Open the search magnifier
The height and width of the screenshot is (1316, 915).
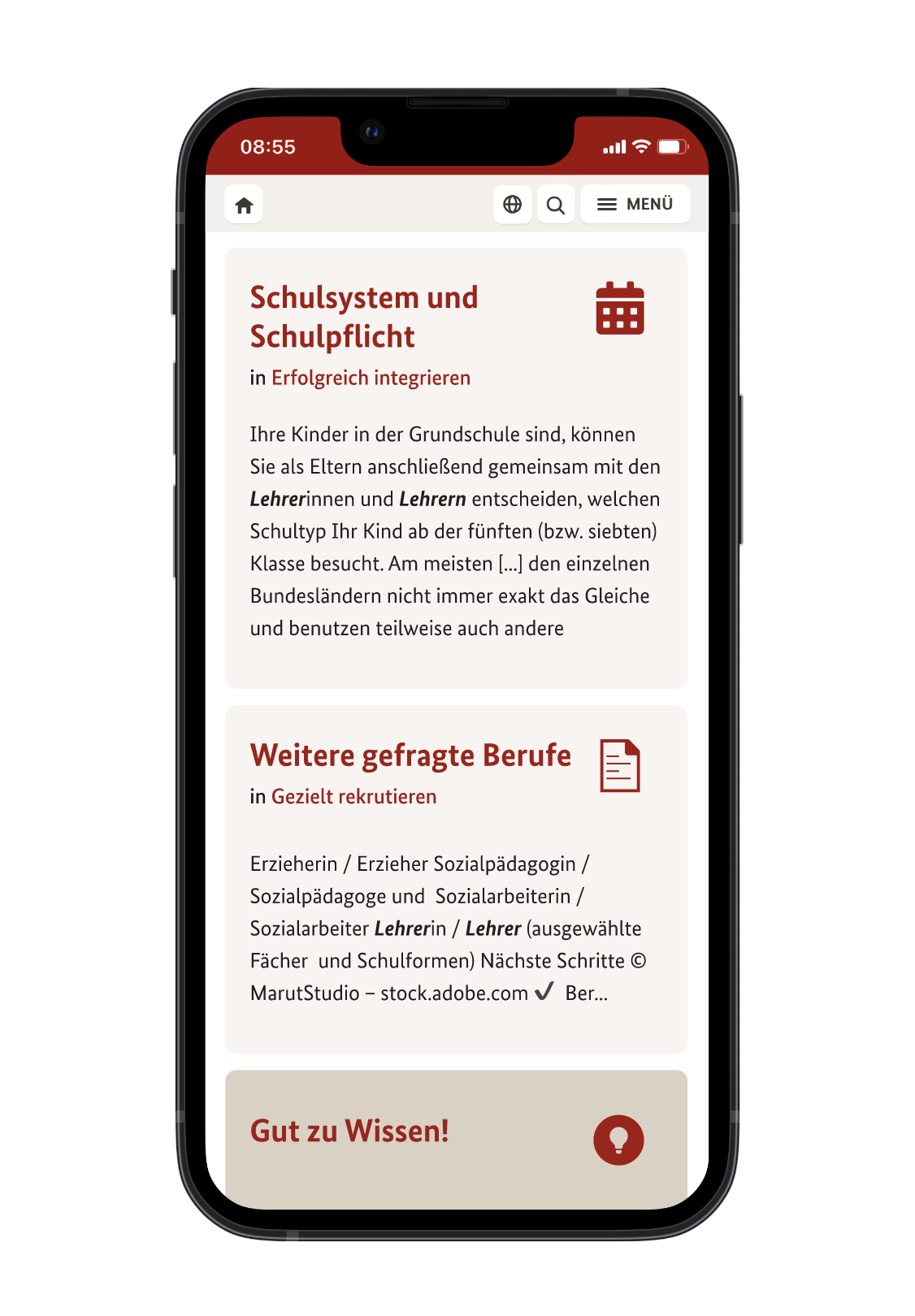tap(556, 204)
